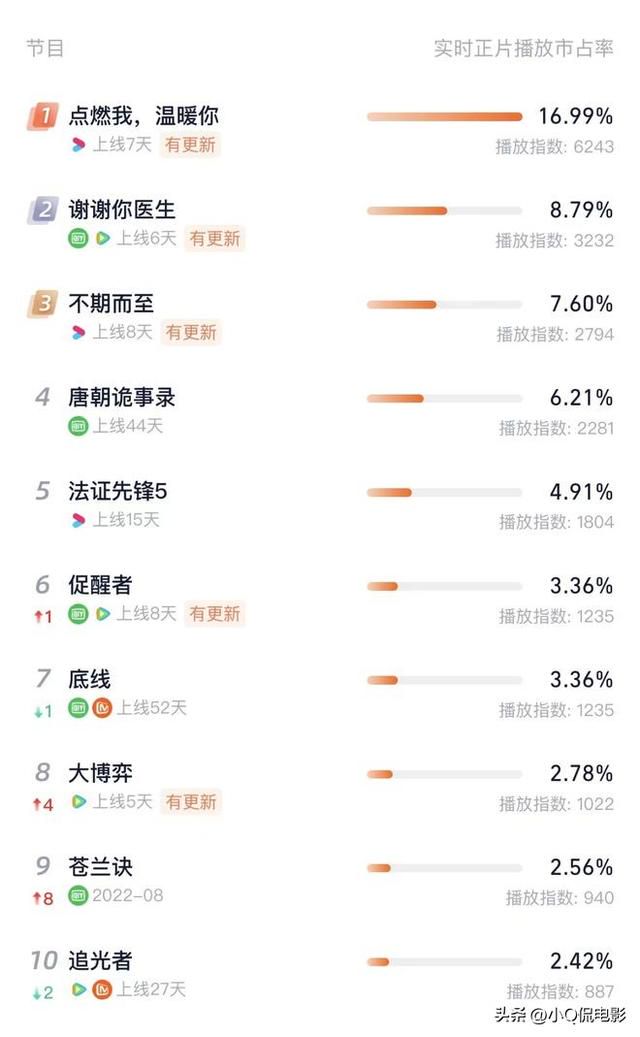
Task: Select the 追光者 entry
Action: click(x=320, y=975)
